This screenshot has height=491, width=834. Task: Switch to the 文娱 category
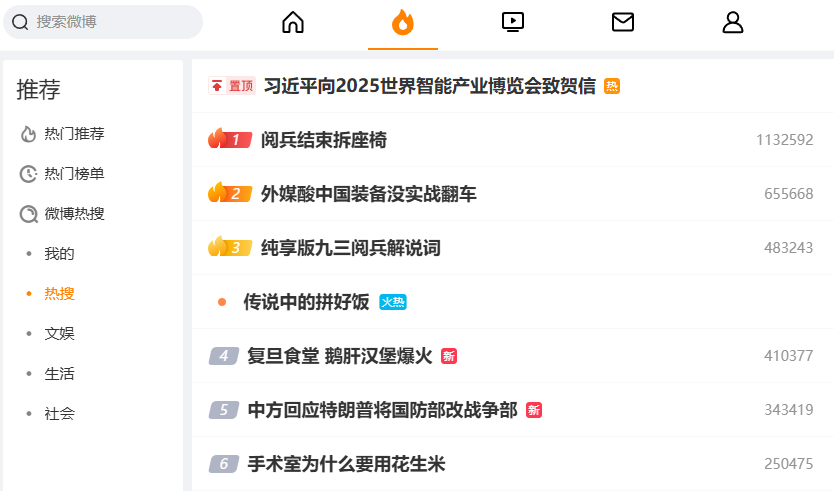click(x=59, y=334)
